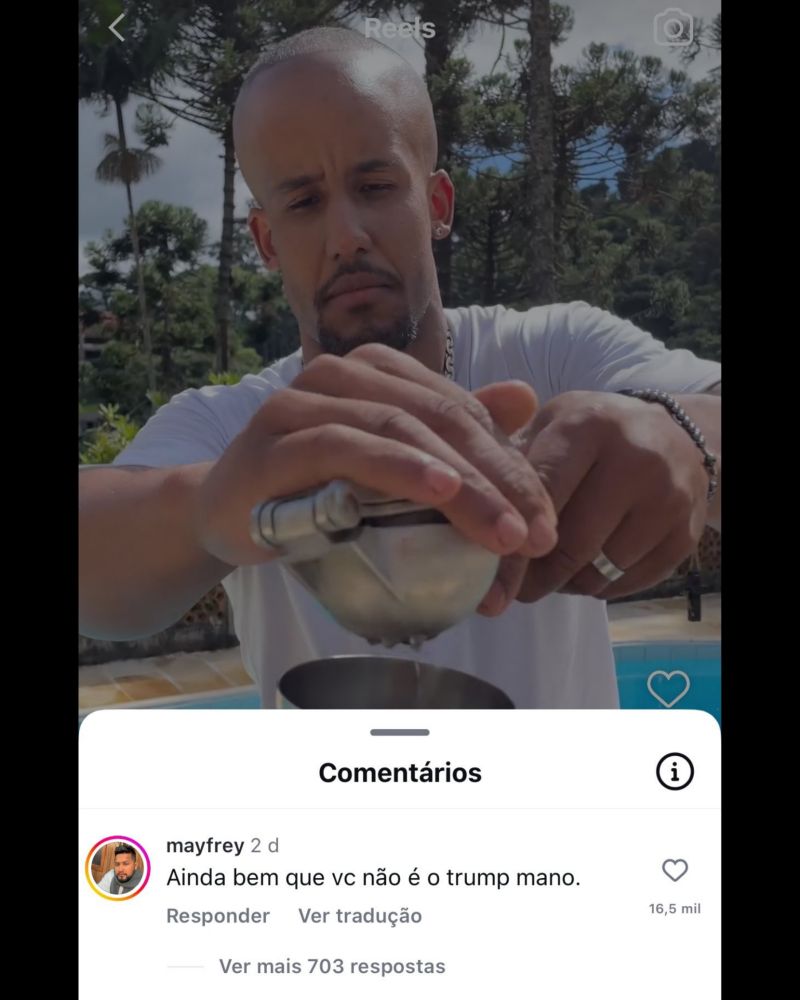
Task: Like the reel with the heart icon
Action: (668, 689)
